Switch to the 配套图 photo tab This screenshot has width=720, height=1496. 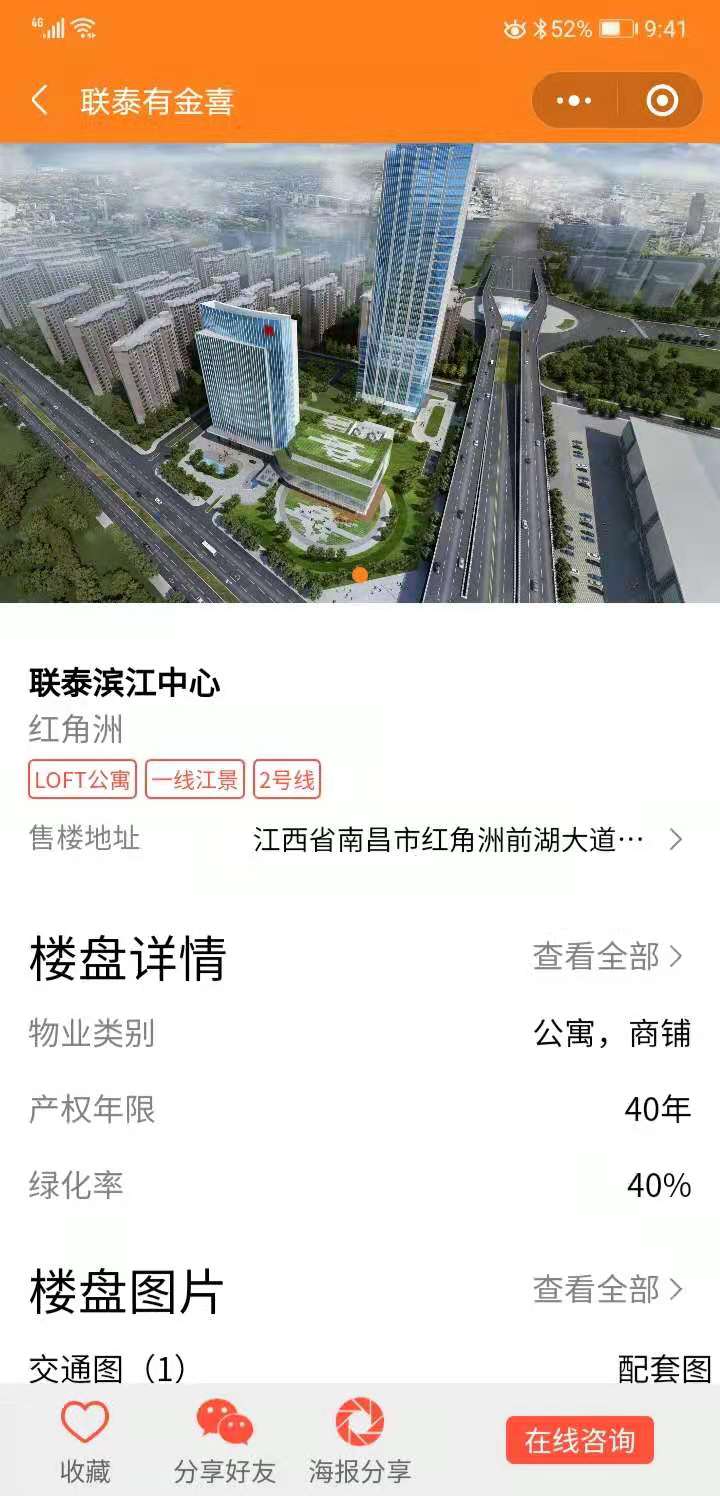pos(664,1369)
